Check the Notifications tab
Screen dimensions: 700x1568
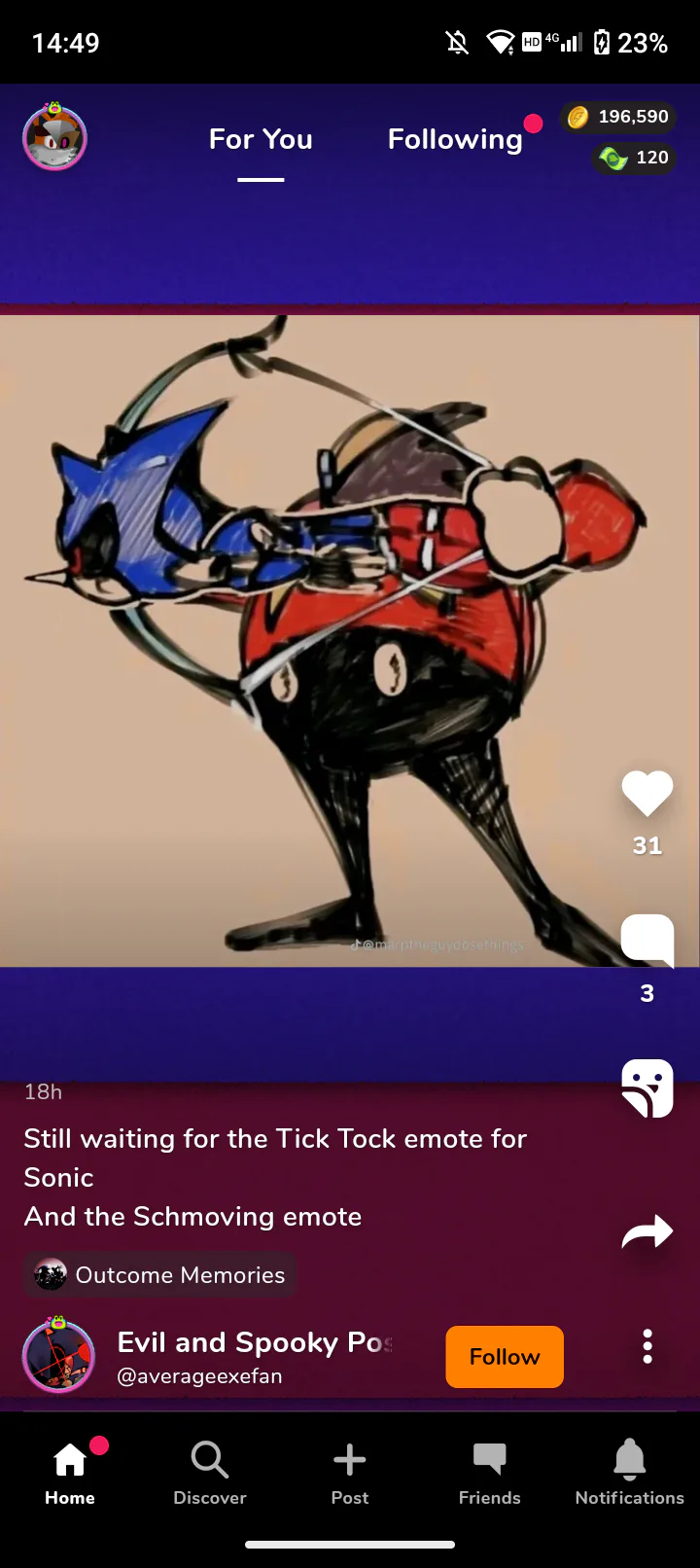click(630, 1474)
